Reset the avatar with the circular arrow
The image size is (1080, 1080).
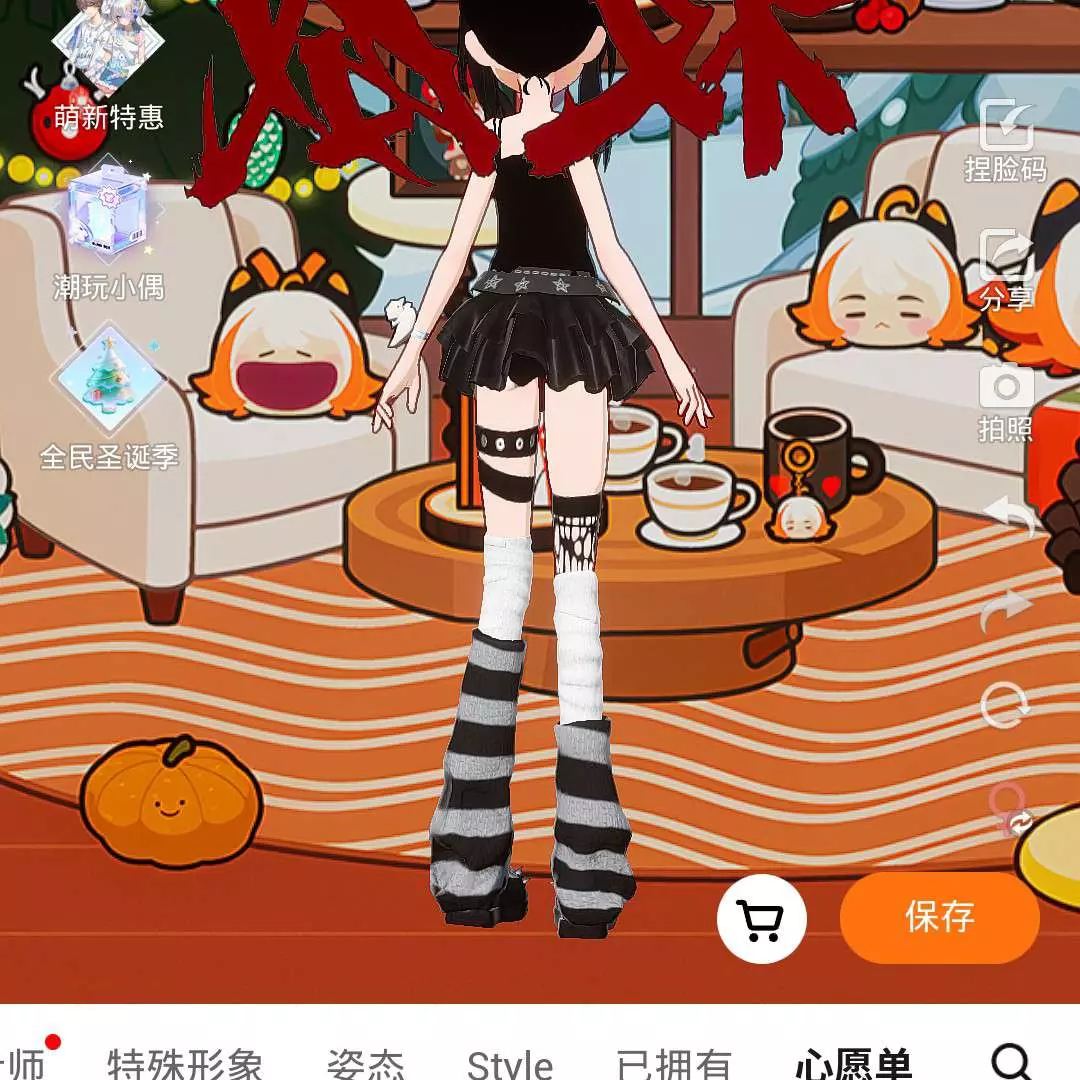point(1006,706)
